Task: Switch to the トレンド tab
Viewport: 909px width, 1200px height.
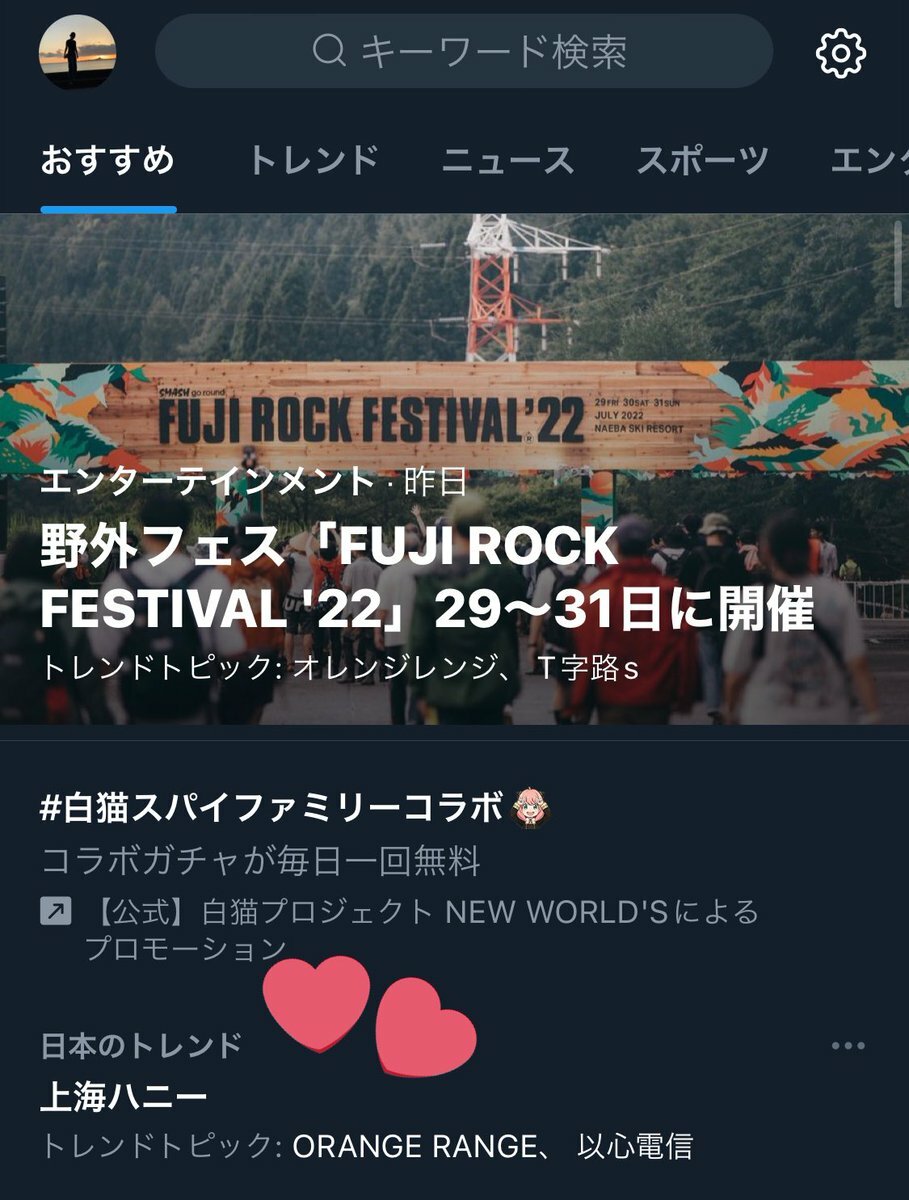Action: tap(313, 160)
